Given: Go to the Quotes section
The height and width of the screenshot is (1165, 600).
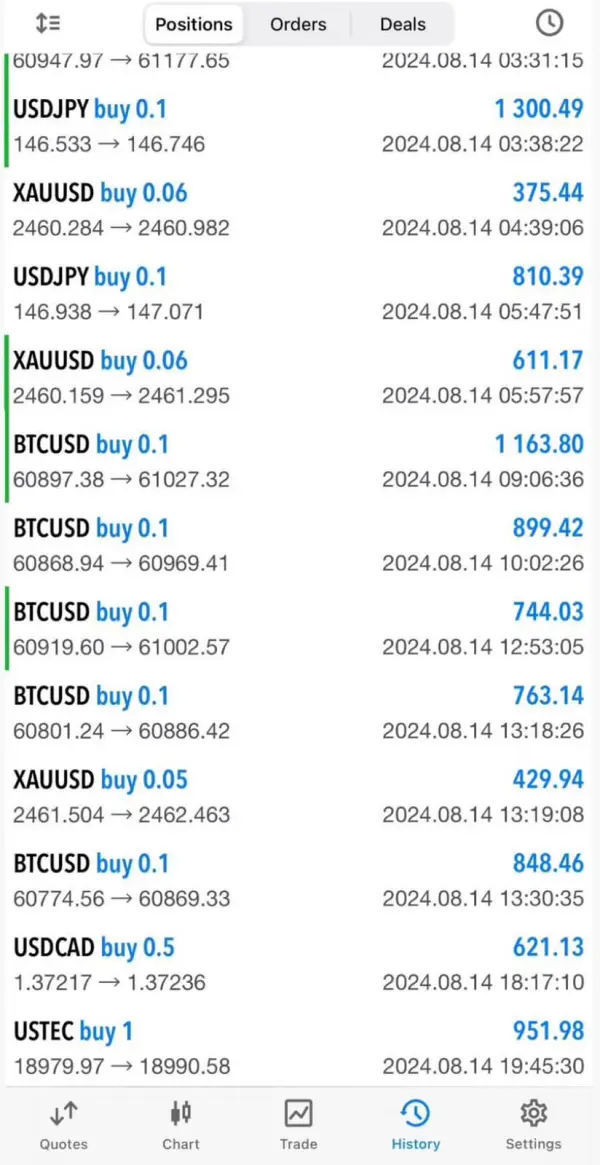Looking at the screenshot, I should tap(63, 1124).
